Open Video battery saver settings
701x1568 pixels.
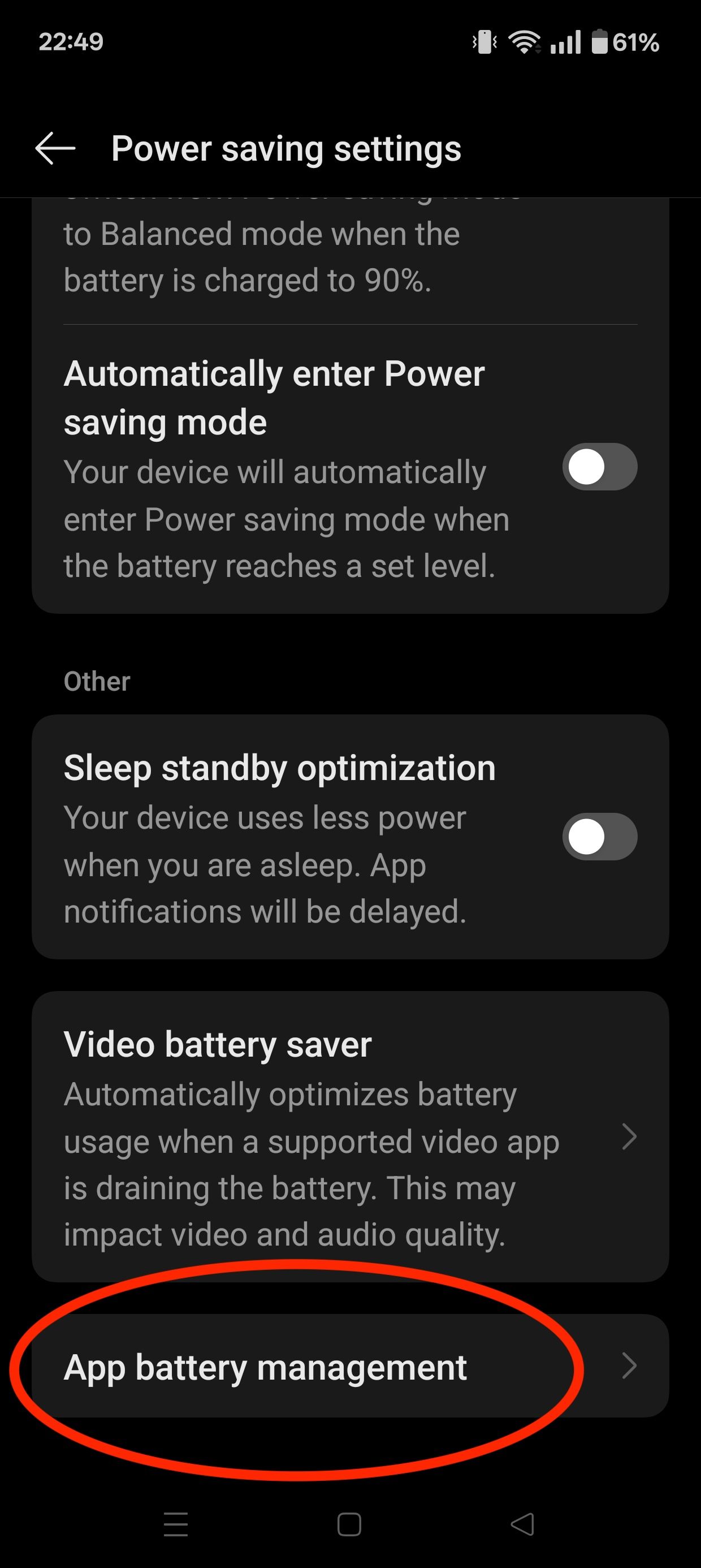tap(350, 1136)
